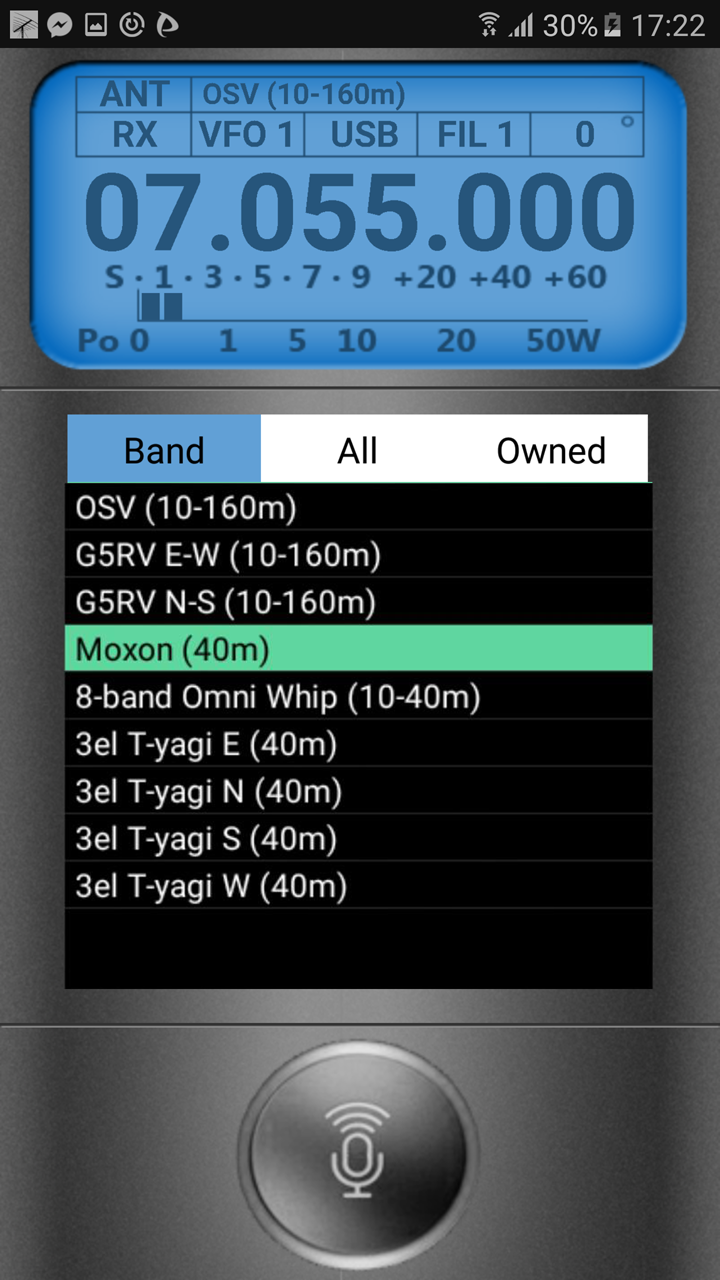Image resolution: width=720 pixels, height=1280 pixels.
Task: Select 3el T-yagi W (40m)
Action: coord(358,886)
